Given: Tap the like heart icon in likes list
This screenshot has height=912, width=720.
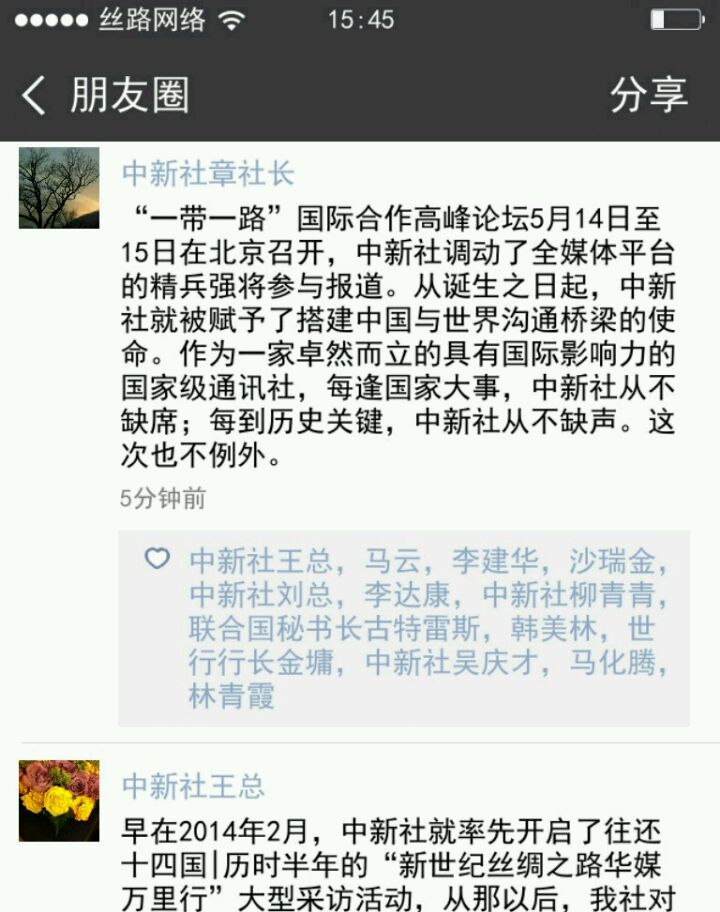Looking at the screenshot, I should tap(157, 558).
